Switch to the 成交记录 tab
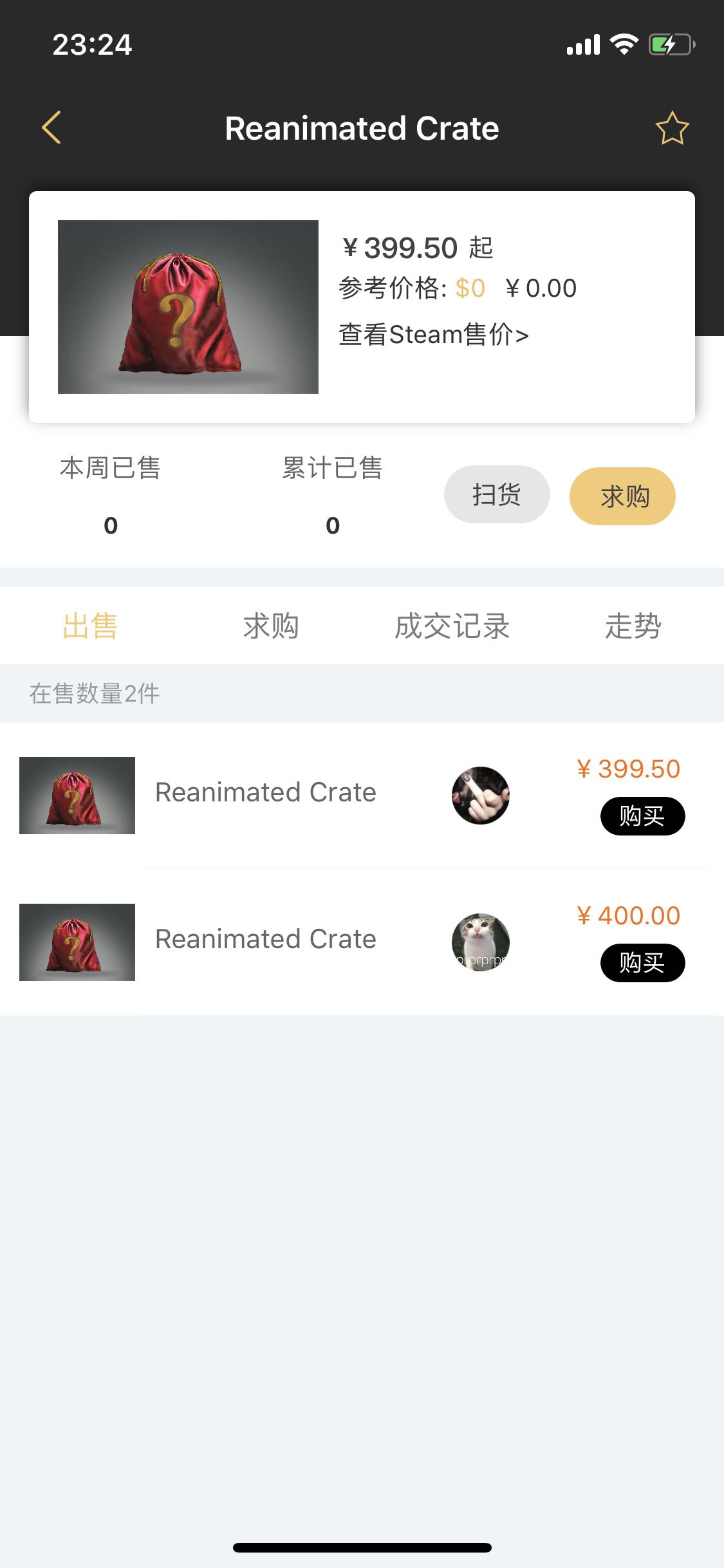The width and height of the screenshot is (724, 1568). pyautogui.click(x=452, y=626)
